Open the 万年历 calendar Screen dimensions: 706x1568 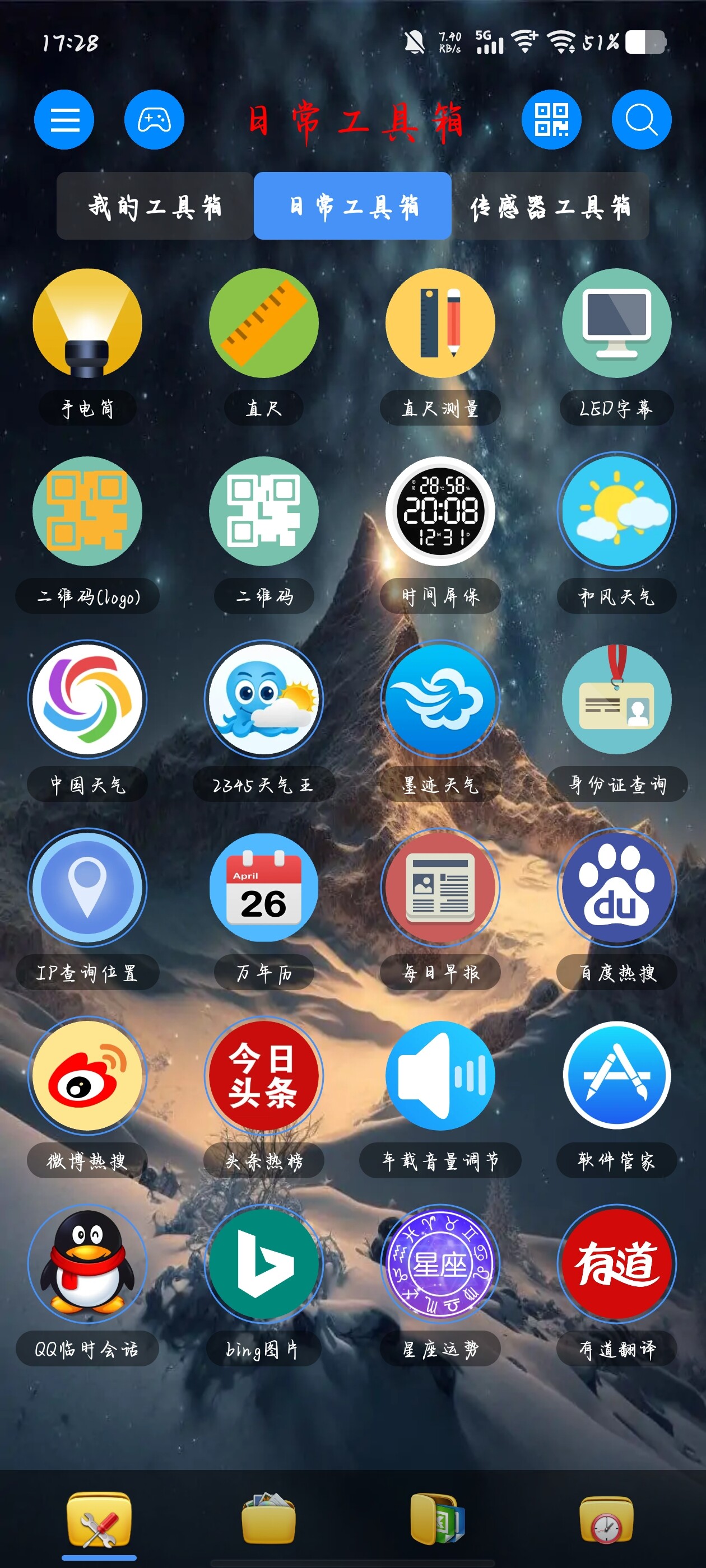coord(264,888)
